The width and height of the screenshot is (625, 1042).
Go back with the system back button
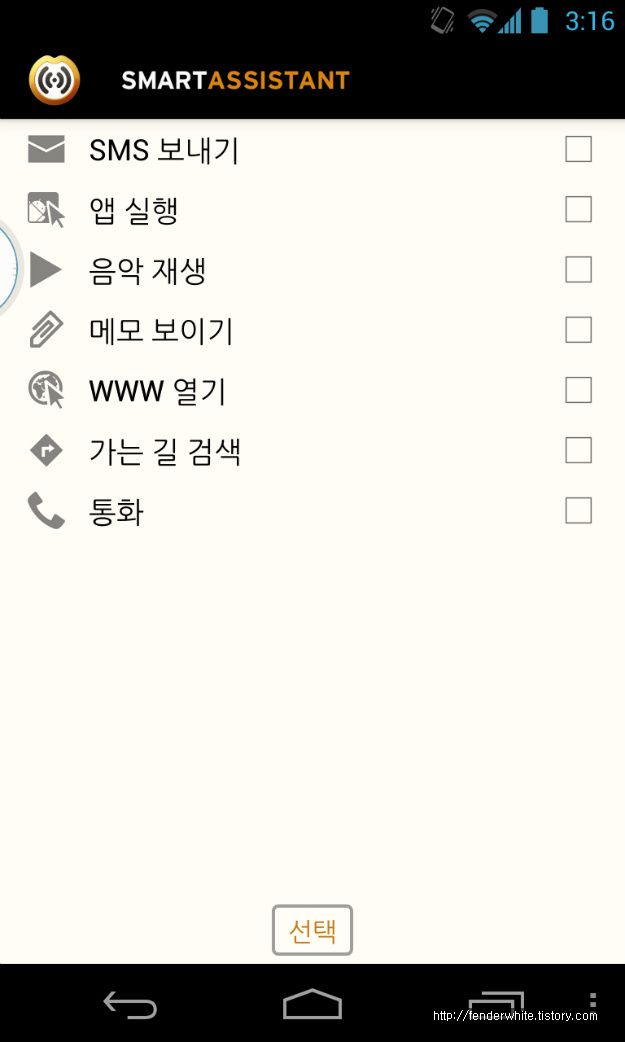click(x=130, y=1005)
